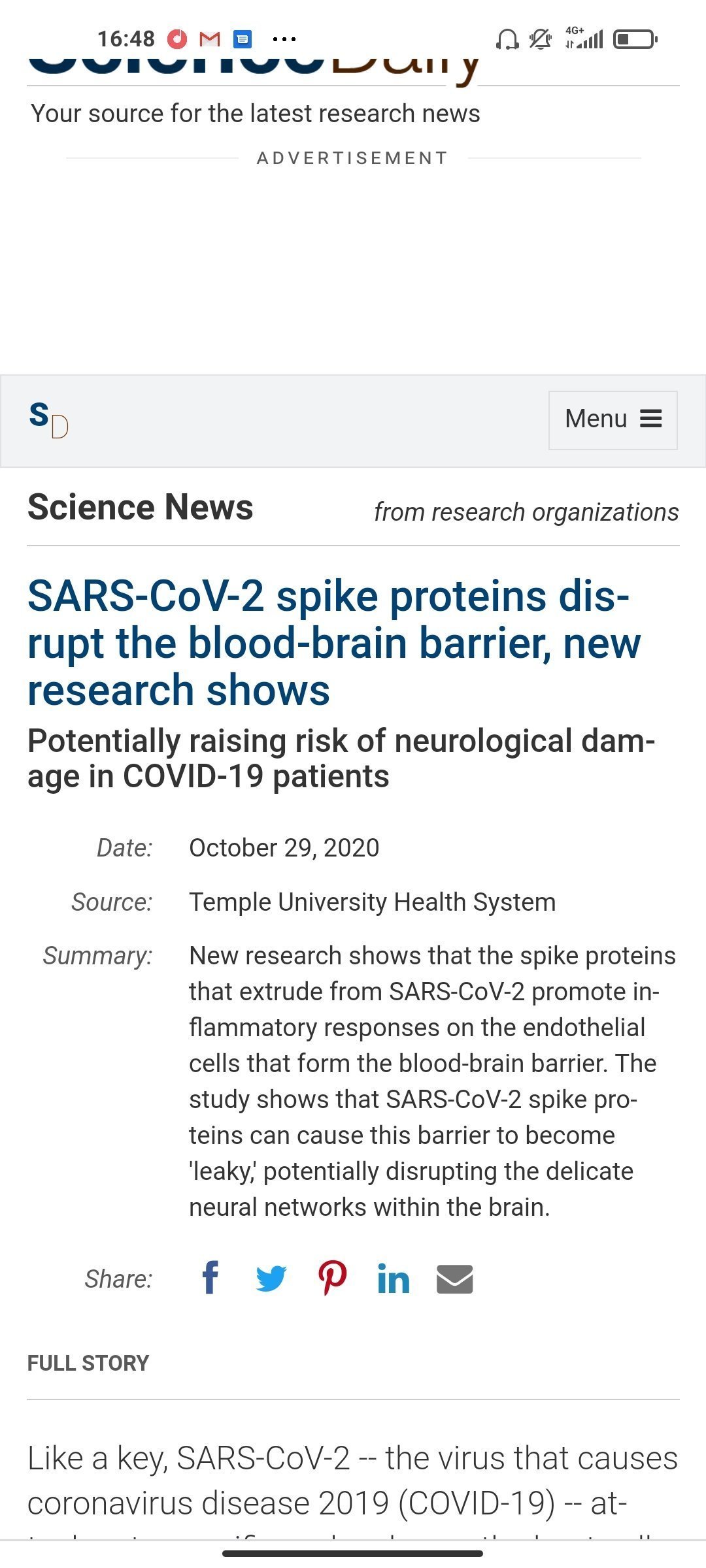The height and width of the screenshot is (1568, 706).
Task: Share article on LinkedIn
Action: coord(394,1279)
